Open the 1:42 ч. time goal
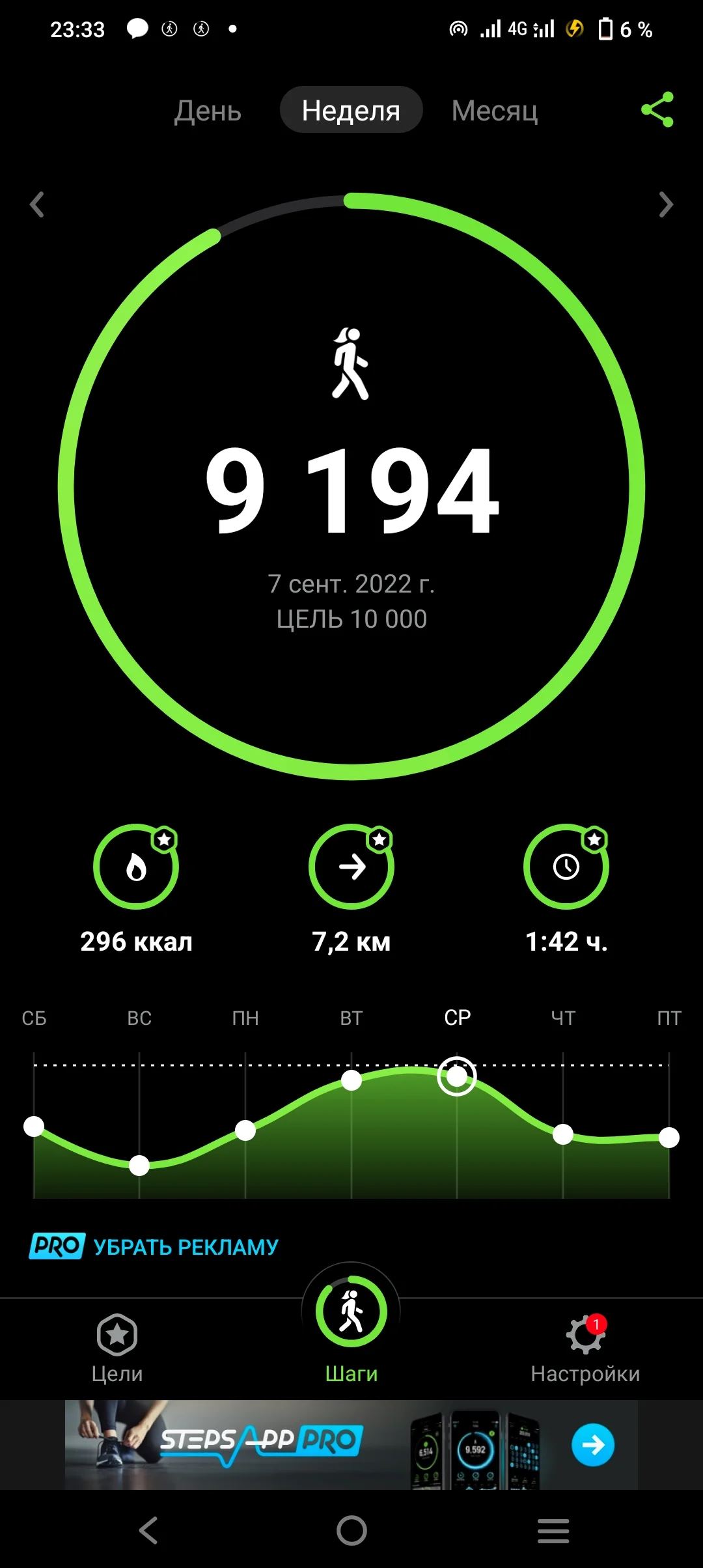 (566, 867)
